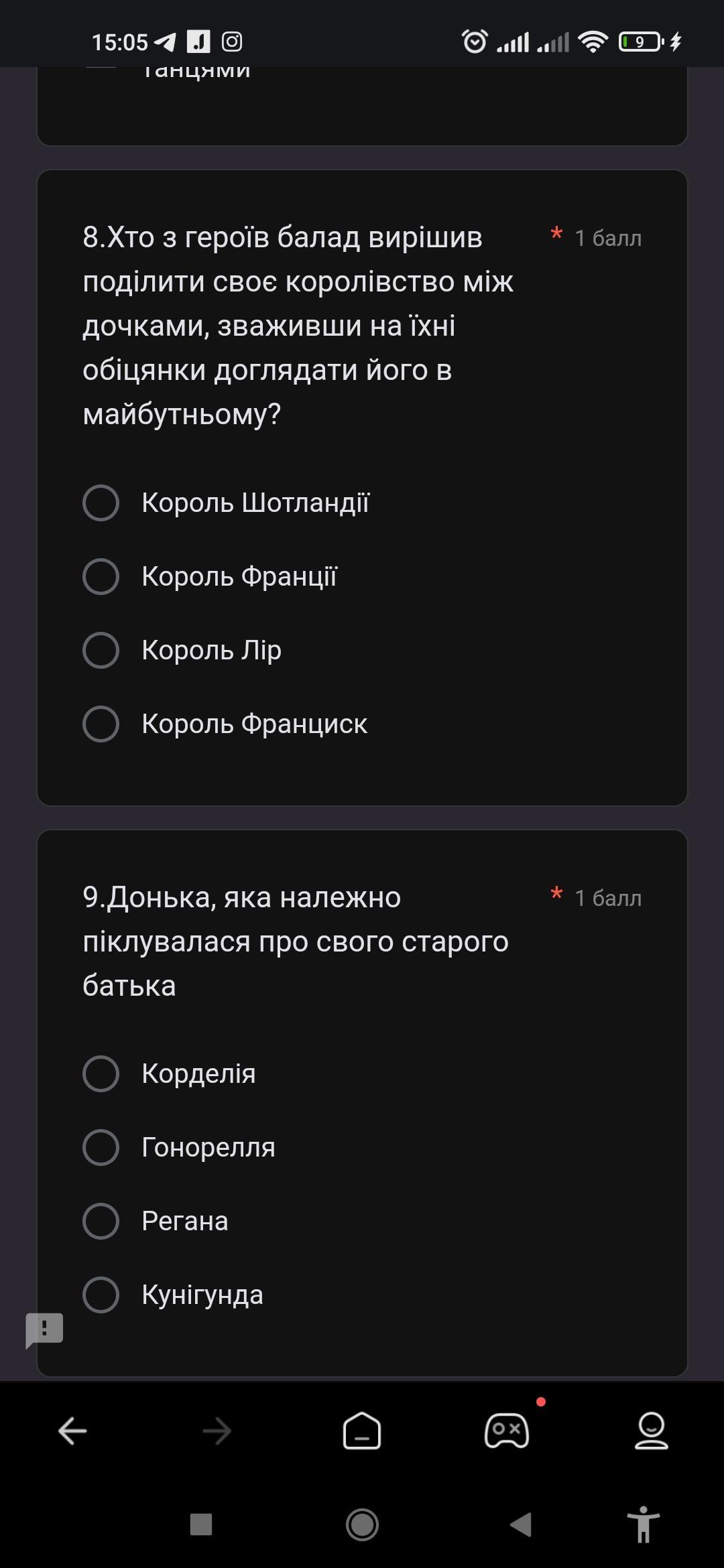Go back with the browser back arrow
This screenshot has width=724, height=1568.
point(72,1431)
